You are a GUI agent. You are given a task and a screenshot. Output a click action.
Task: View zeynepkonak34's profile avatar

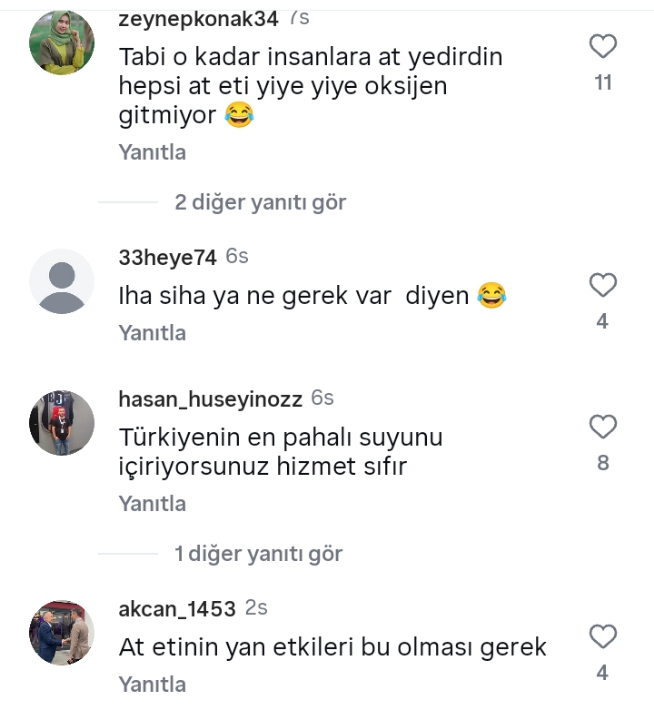(x=62, y=42)
